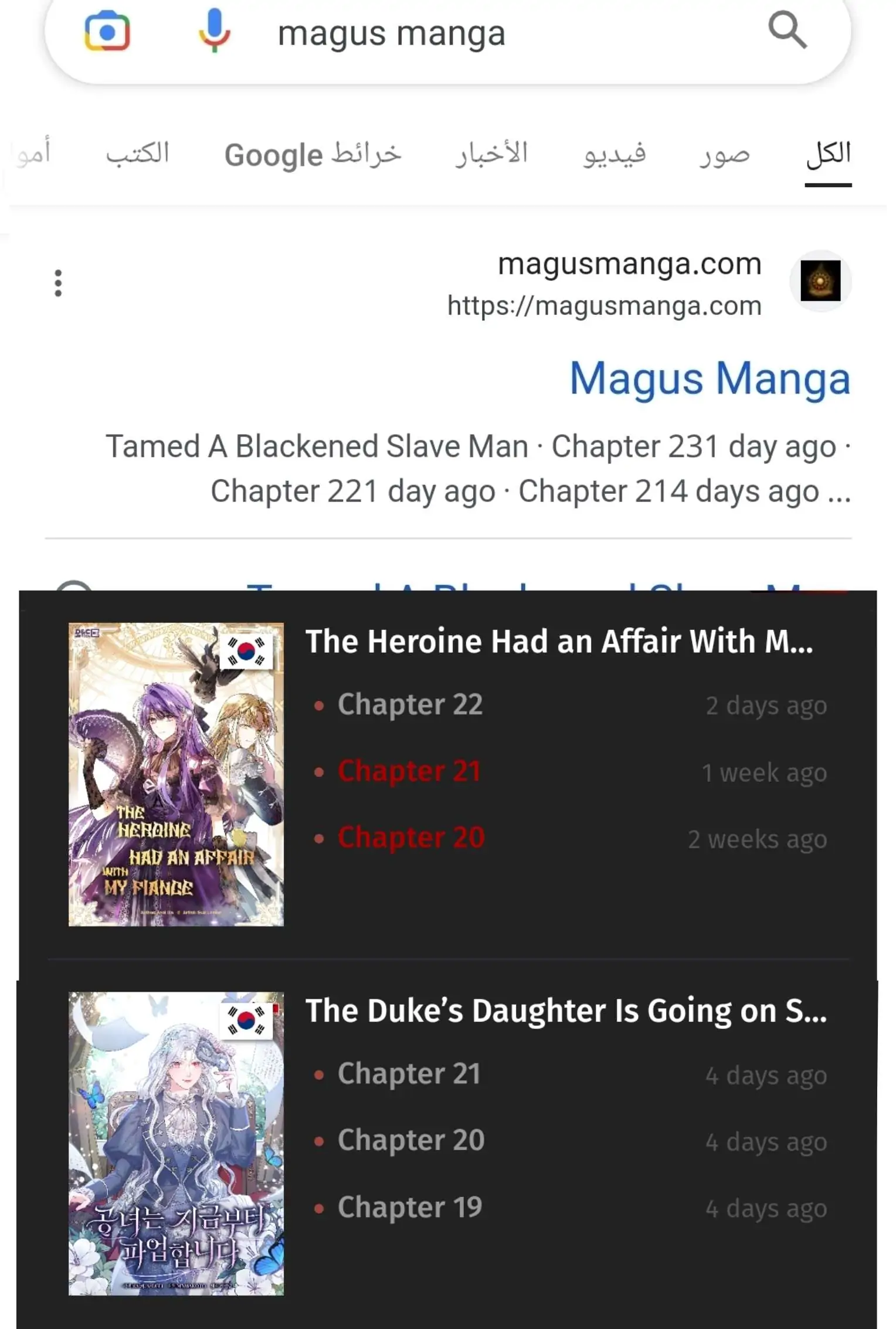Open the Duke's Daughter cover image
The image size is (896, 1329).
(176, 1144)
